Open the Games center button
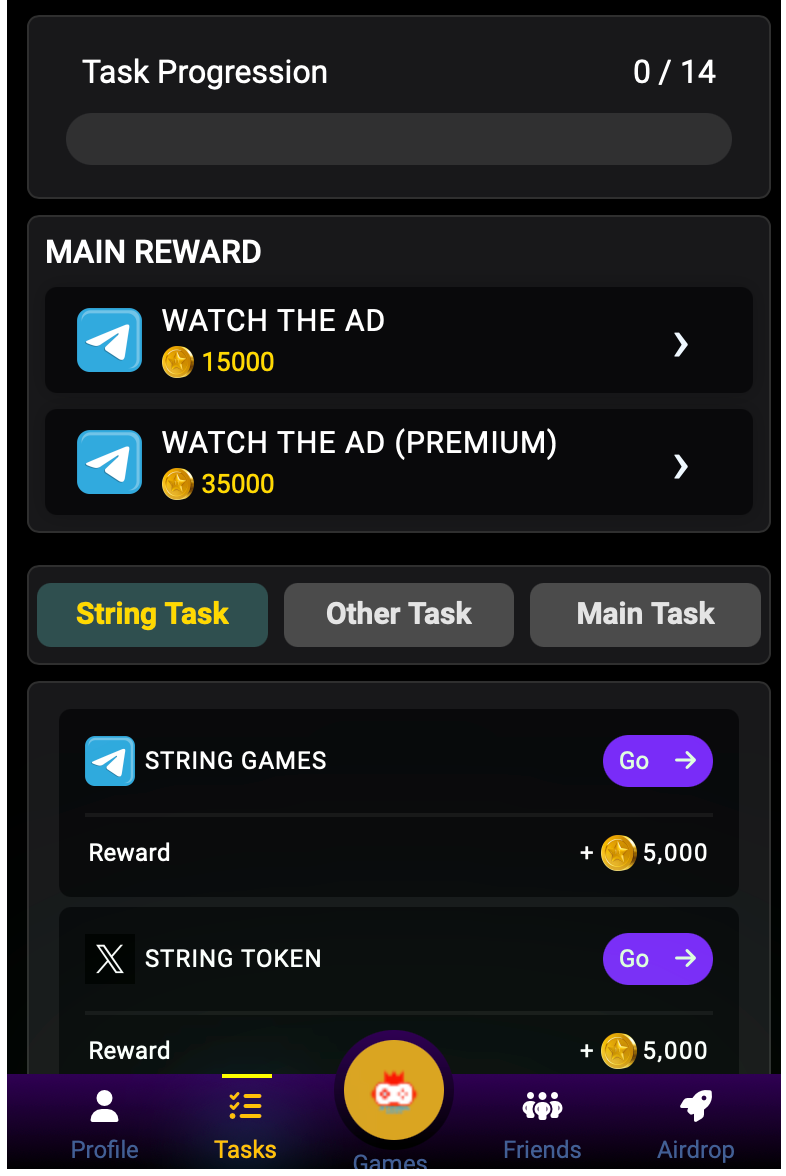This screenshot has width=786, height=1176. (x=393, y=1092)
